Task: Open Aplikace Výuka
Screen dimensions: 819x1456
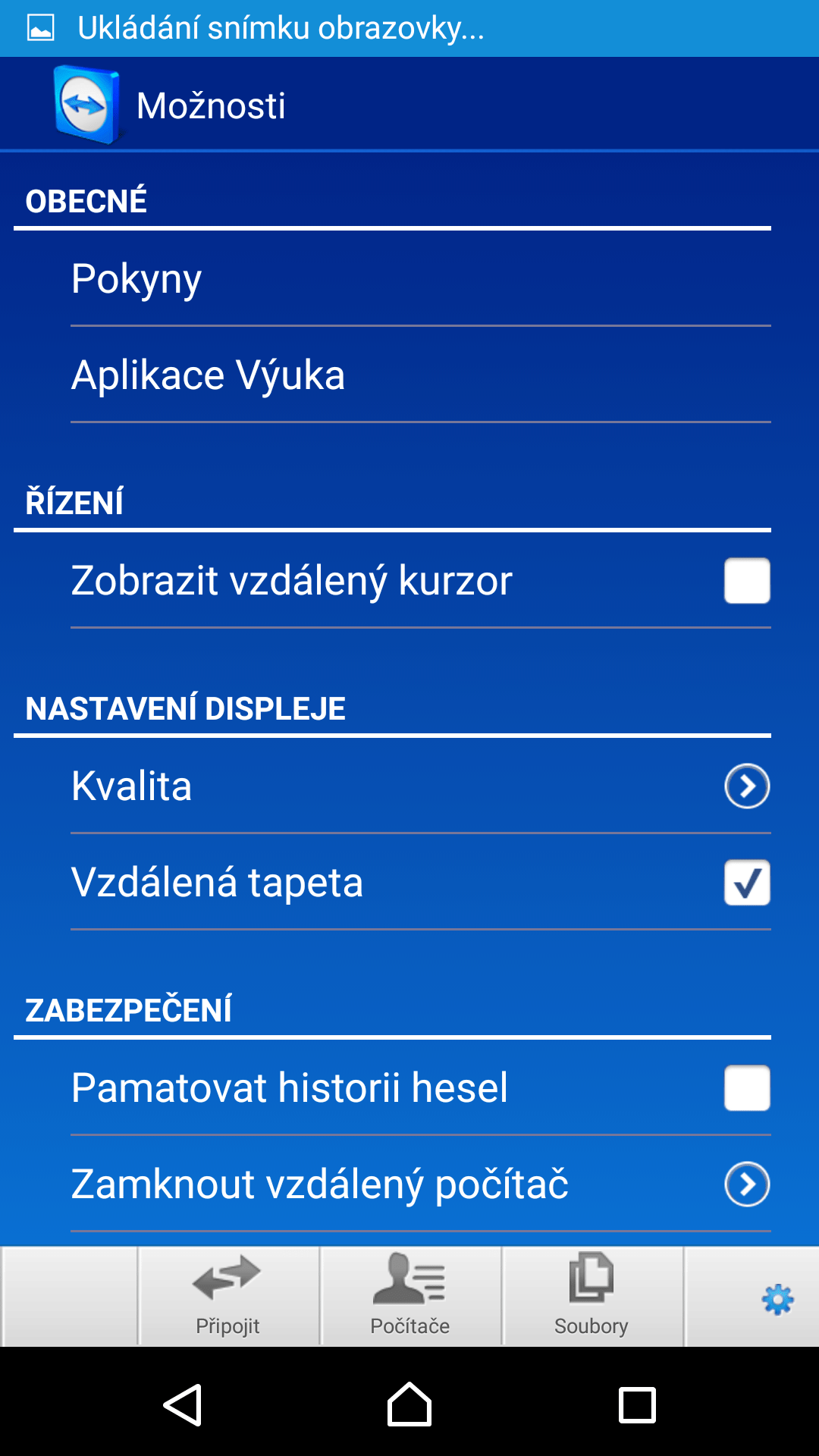Action: (x=421, y=375)
